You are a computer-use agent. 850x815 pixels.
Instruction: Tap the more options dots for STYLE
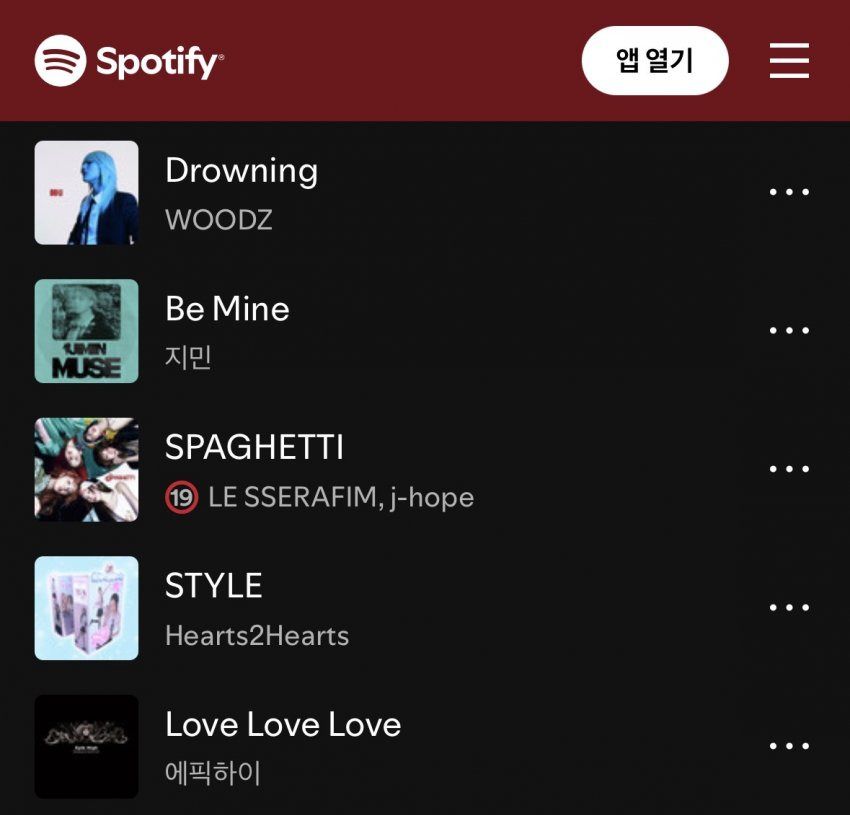789,608
